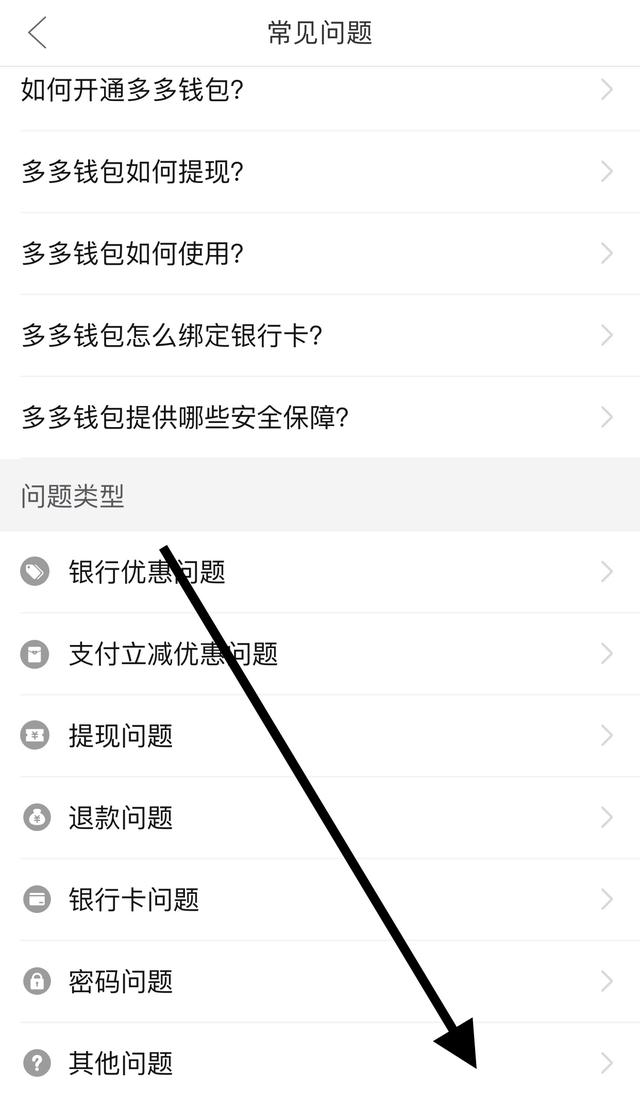The width and height of the screenshot is (640, 1103).
Task: Open 多多钱包怎么绑定银行卡 question
Action: [x=320, y=336]
